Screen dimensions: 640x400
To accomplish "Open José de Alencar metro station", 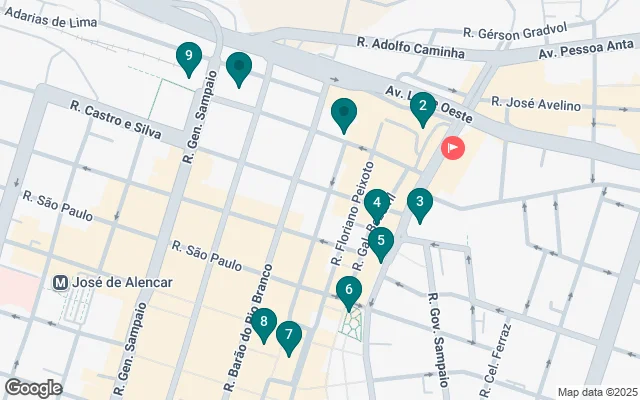I will [62, 282].
